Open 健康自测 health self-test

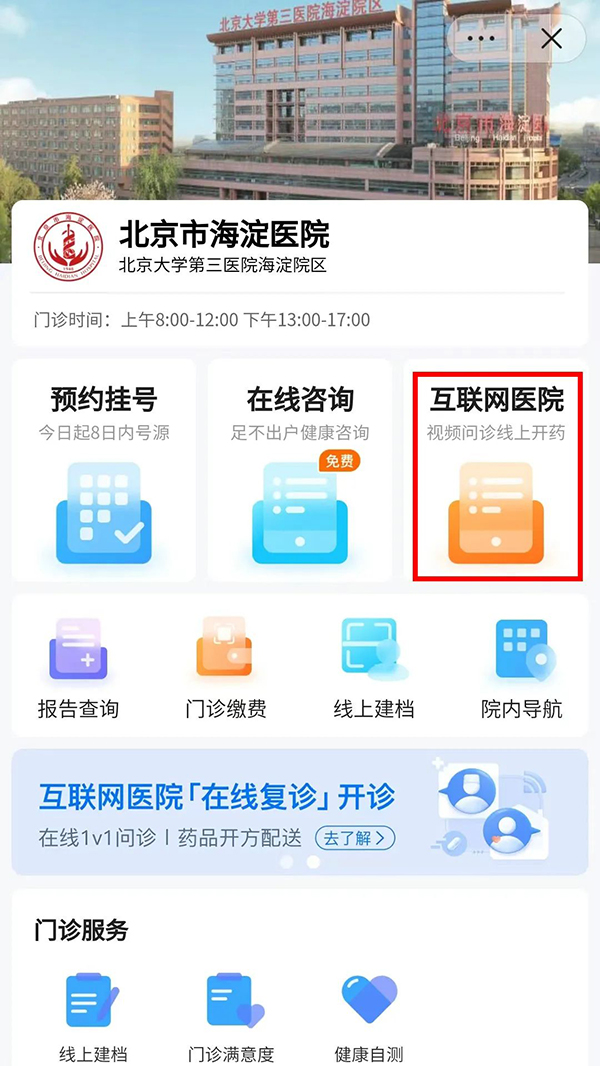pos(369,1016)
